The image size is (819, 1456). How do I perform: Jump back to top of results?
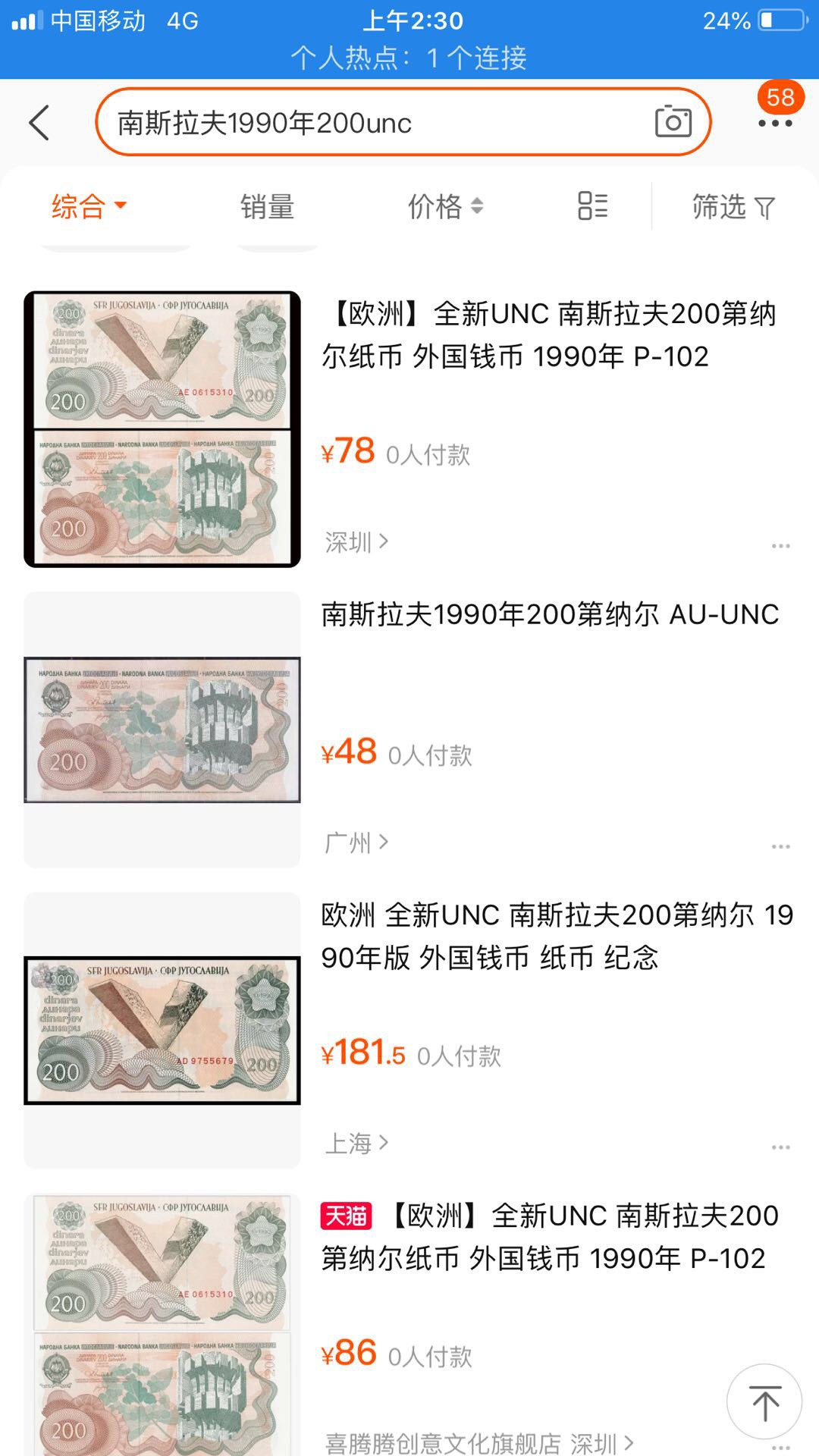point(764,1402)
